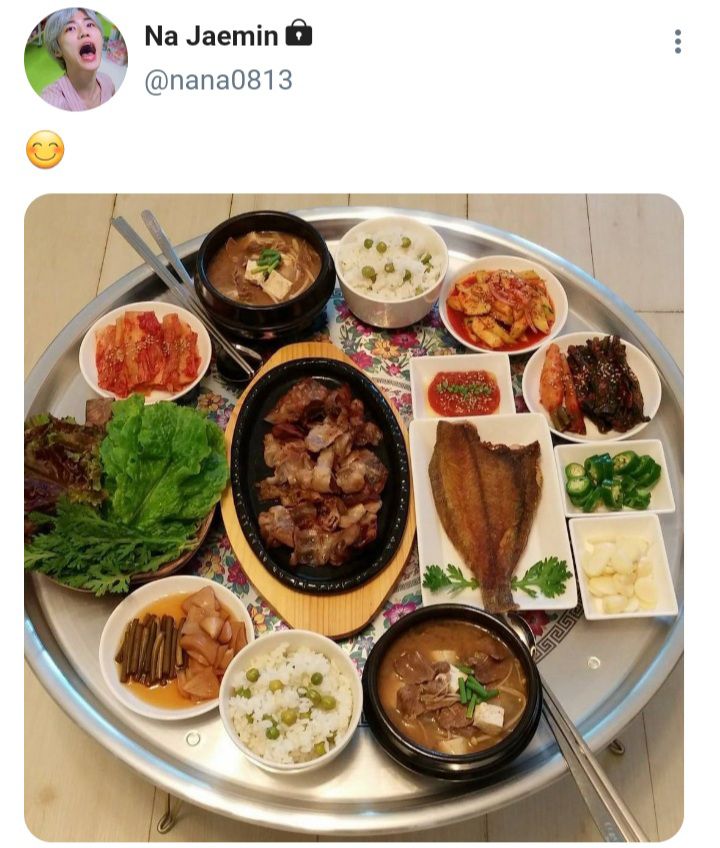Open the @nana0813 profile via handle
720x848 pixels.
(218, 80)
